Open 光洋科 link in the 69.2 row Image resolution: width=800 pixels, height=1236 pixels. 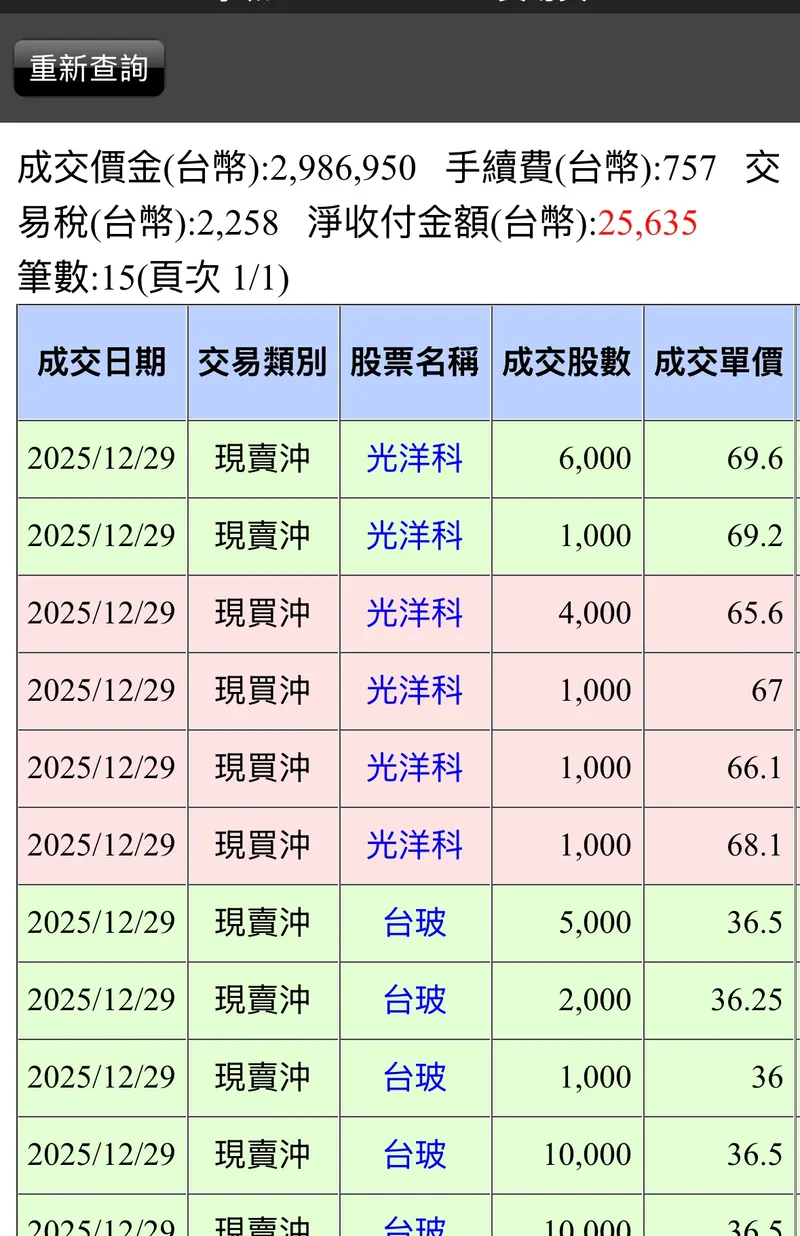[x=415, y=536]
